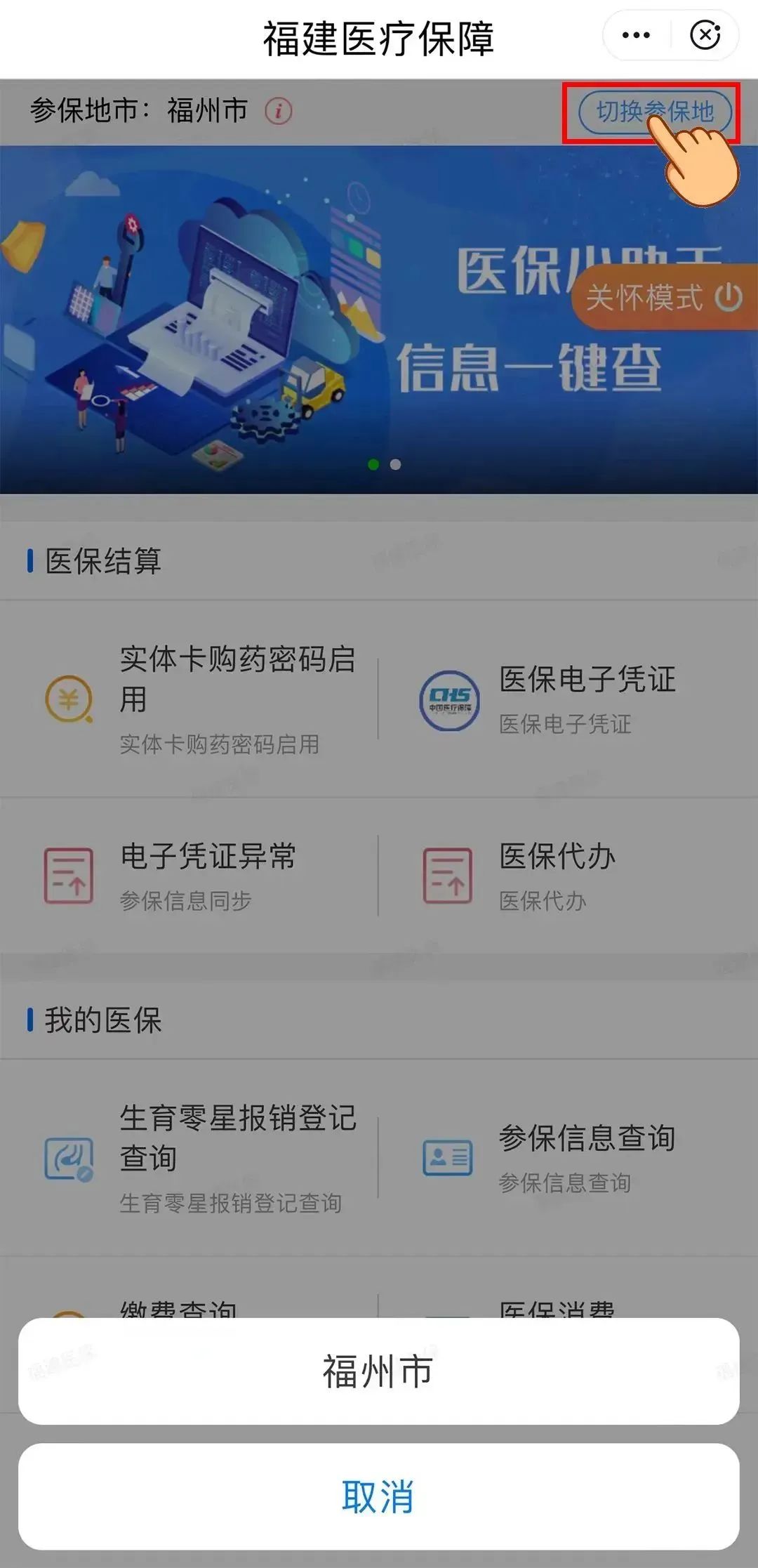
Task: Open the 医保小助手 信息一键查 banner
Action: pyautogui.click(x=379, y=319)
